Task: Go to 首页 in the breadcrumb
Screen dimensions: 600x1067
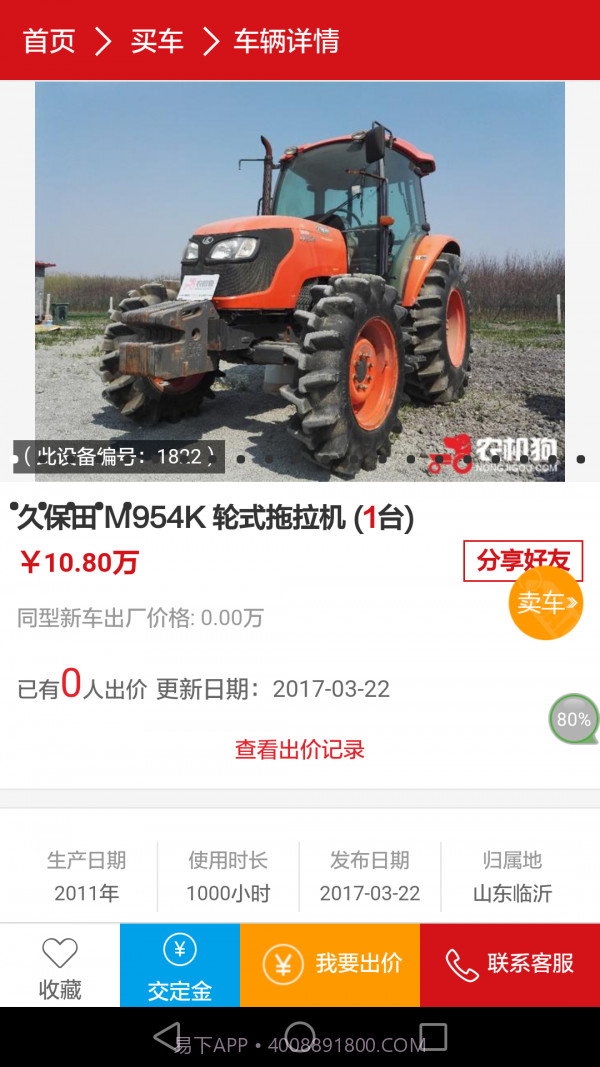Action: [49, 41]
